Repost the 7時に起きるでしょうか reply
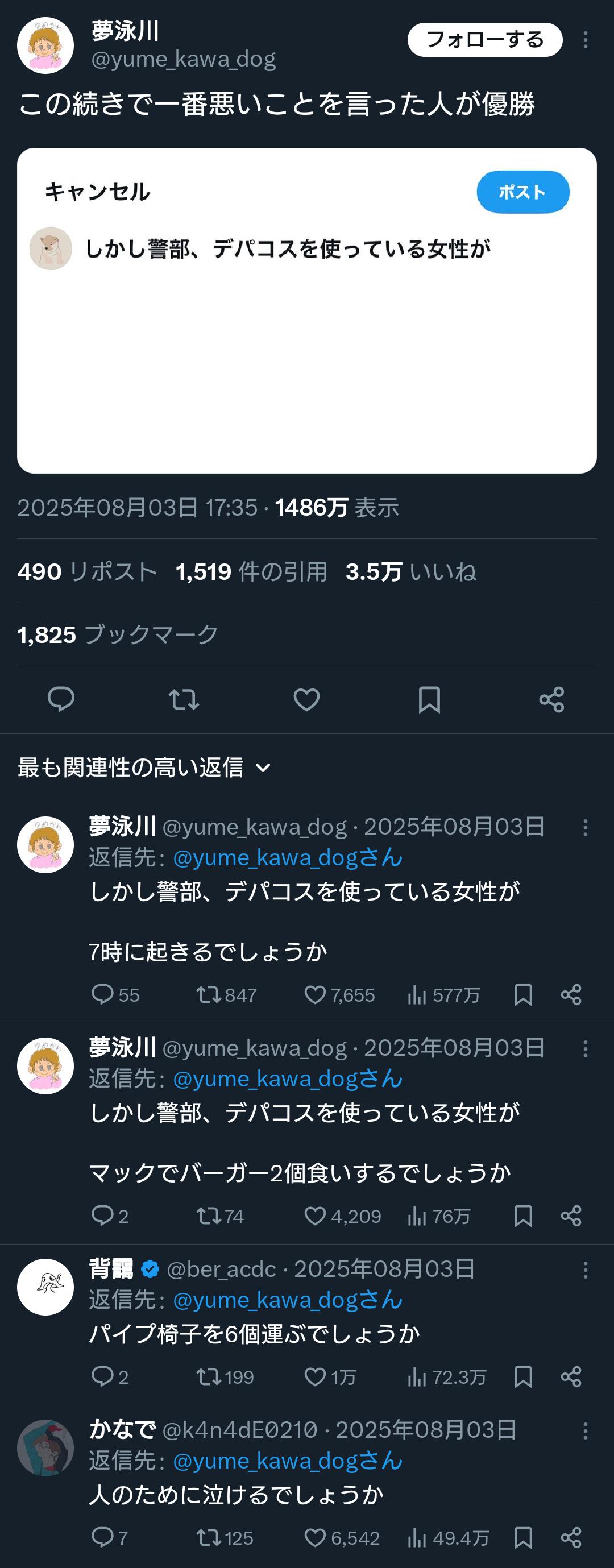The width and height of the screenshot is (614, 1568). click(x=208, y=994)
